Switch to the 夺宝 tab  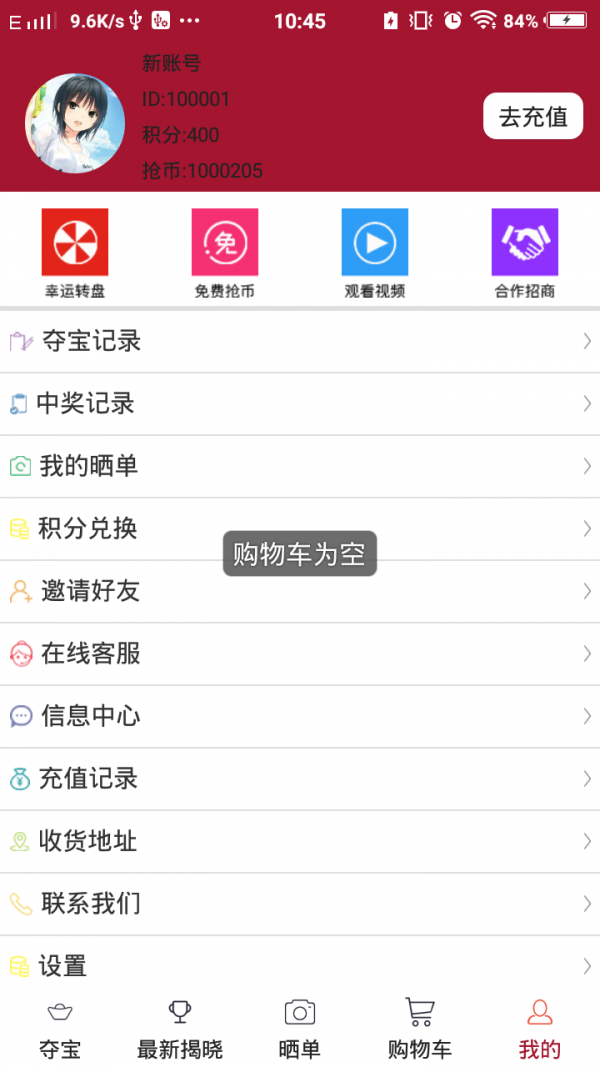click(x=60, y=1029)
